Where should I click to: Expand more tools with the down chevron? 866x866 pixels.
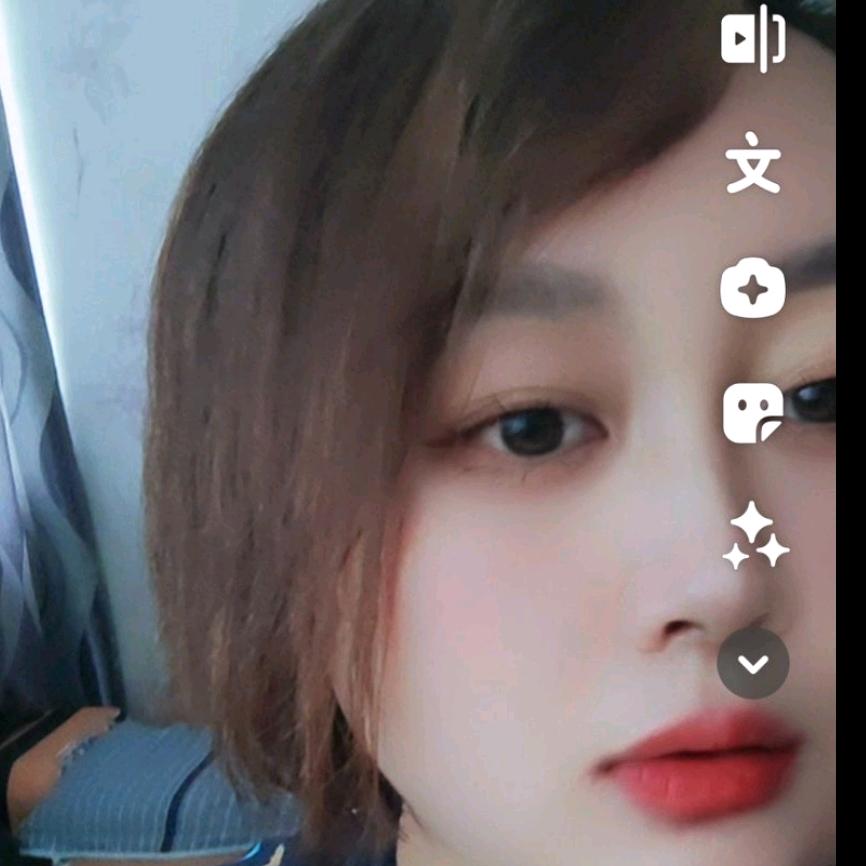(753, 663)
